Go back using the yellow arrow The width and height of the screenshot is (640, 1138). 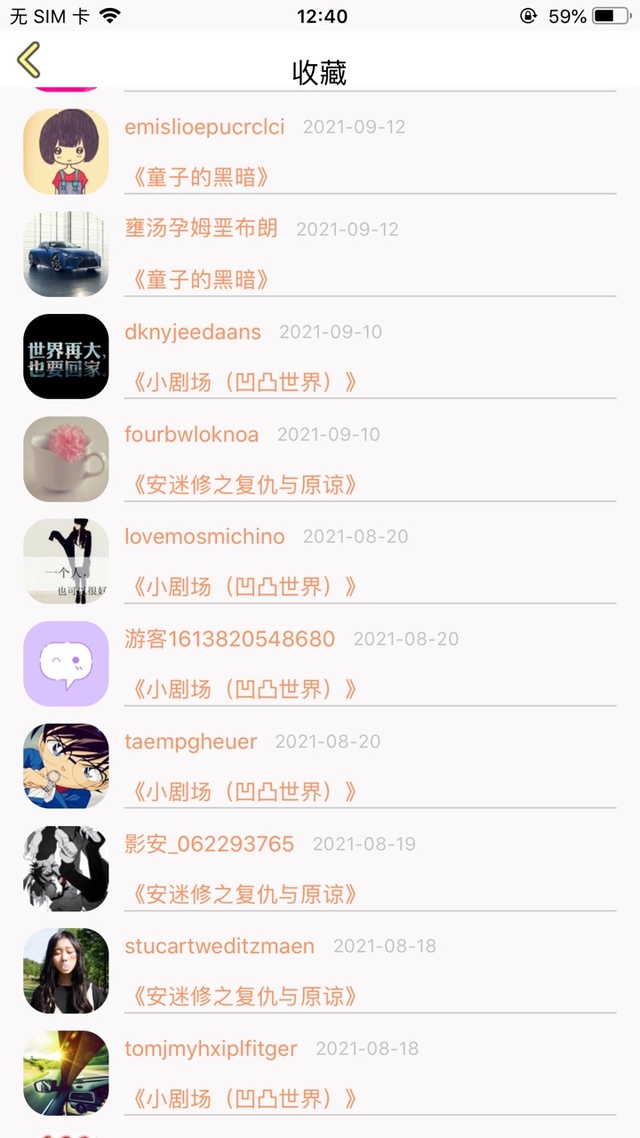29,60
